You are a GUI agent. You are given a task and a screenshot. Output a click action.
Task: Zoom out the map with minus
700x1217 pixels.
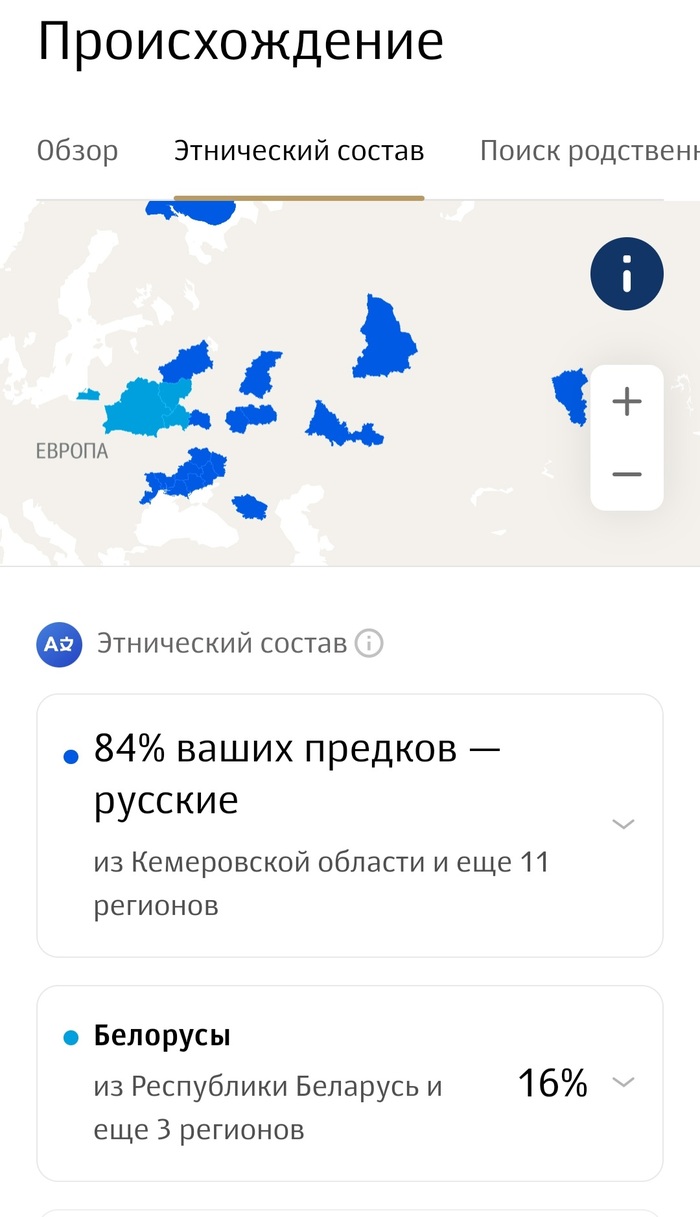click(x=627, y=474)
